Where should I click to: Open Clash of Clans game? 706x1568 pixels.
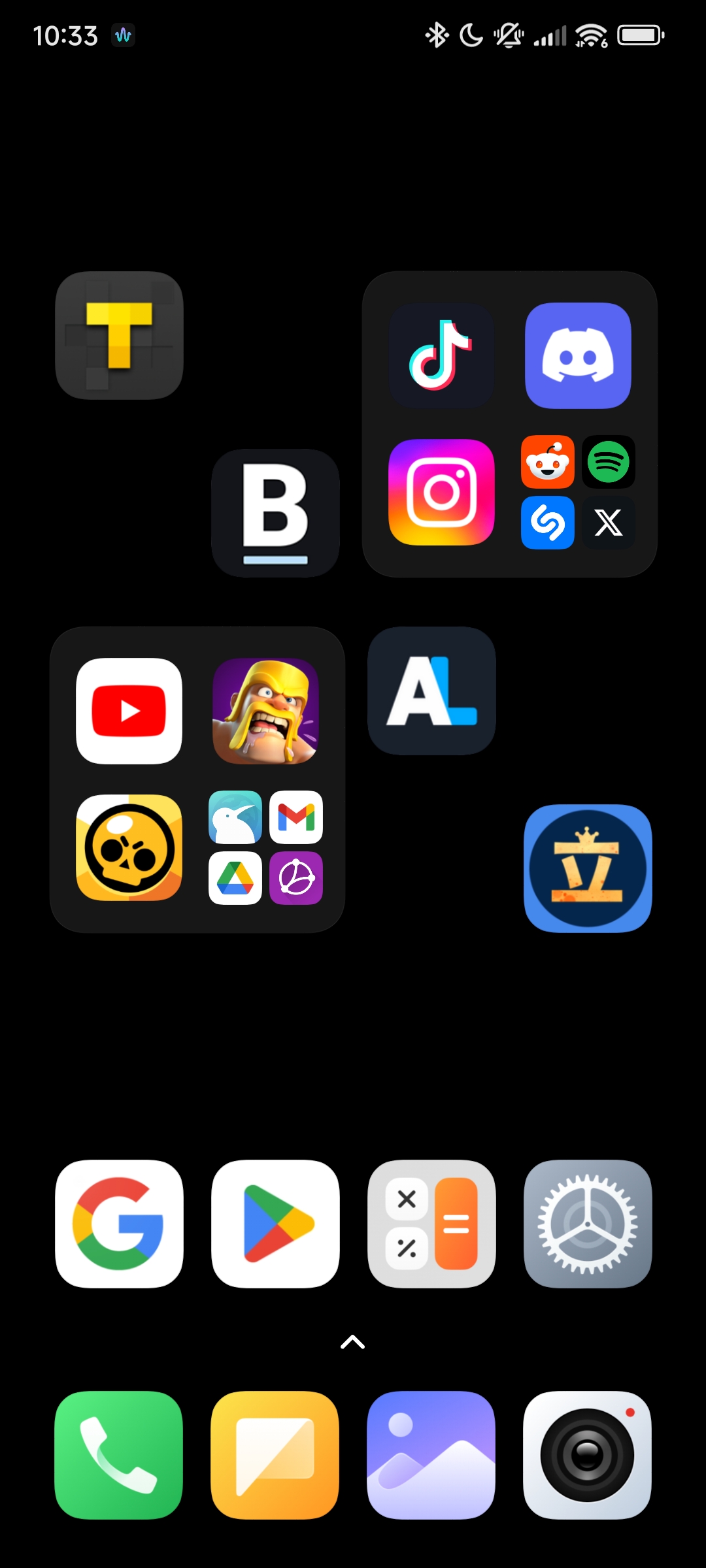coord(265,711)
